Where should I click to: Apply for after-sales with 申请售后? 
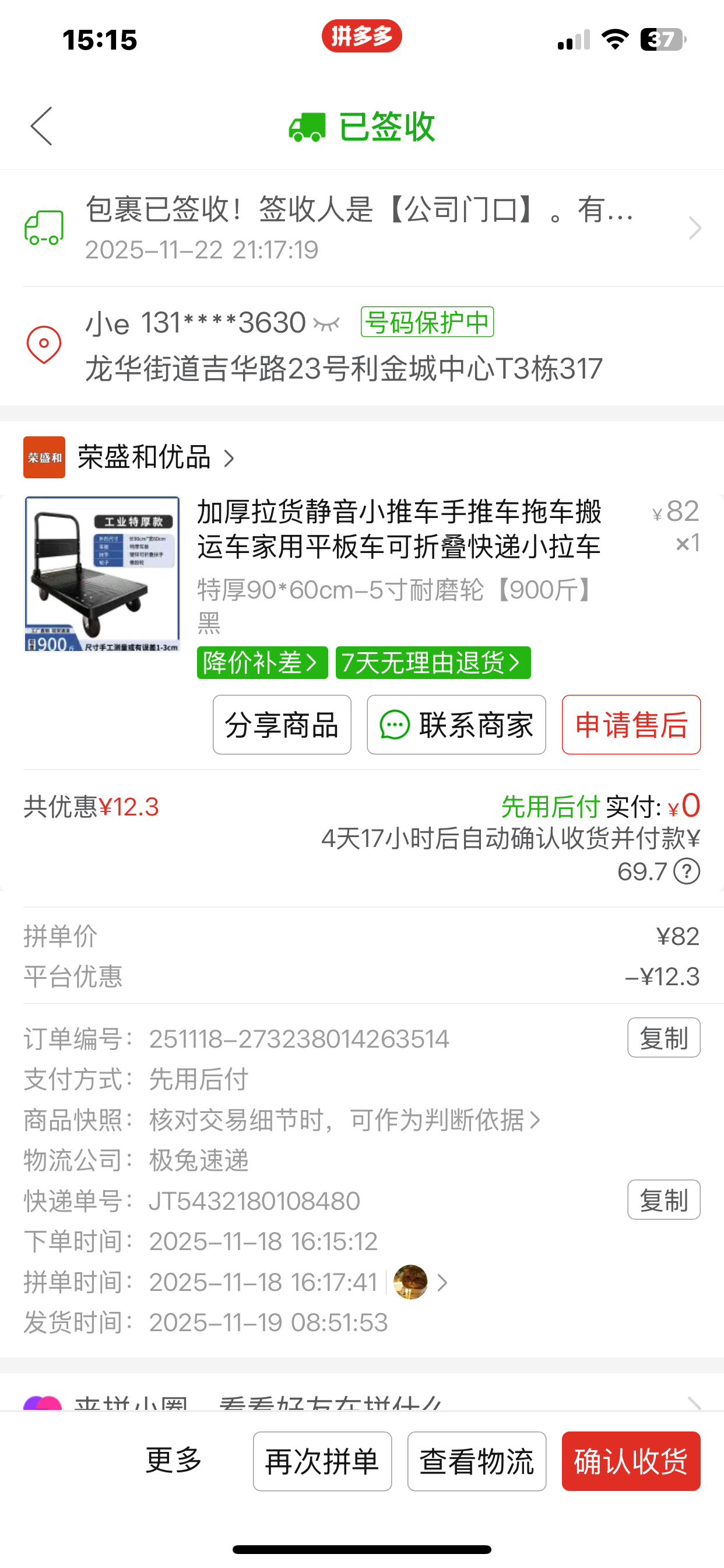point(631,725)
